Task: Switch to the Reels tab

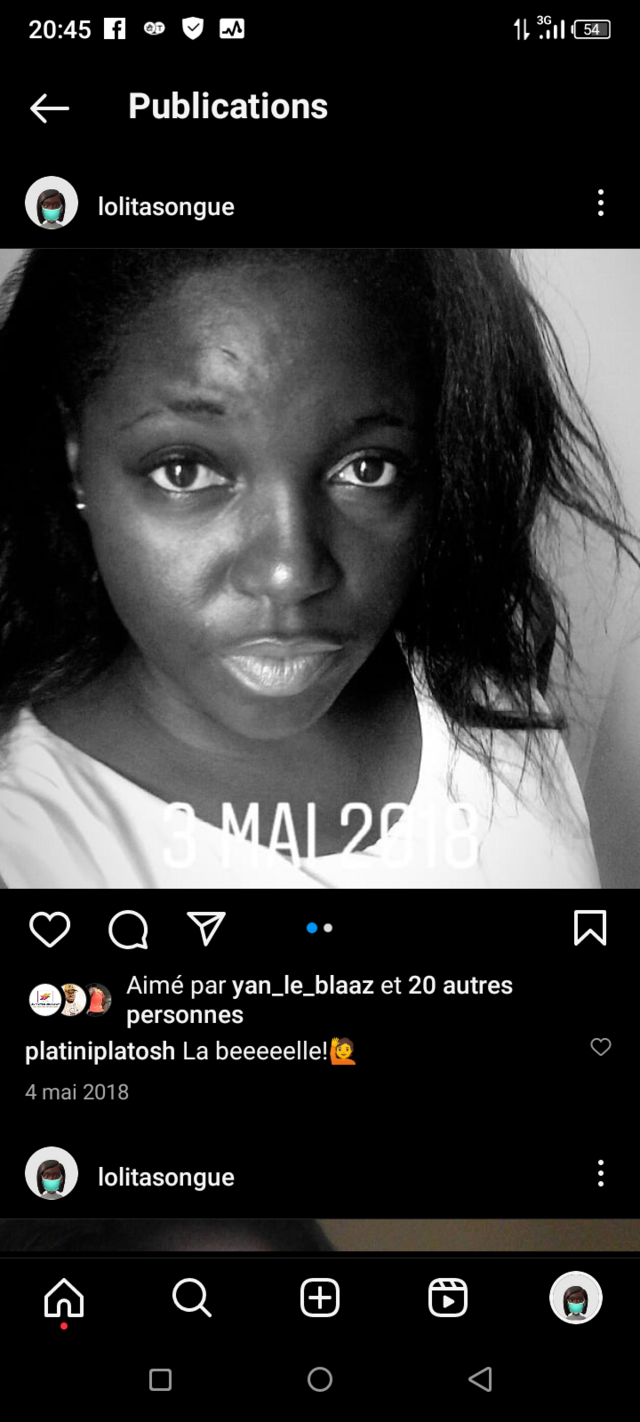Action: [447, 1298]
